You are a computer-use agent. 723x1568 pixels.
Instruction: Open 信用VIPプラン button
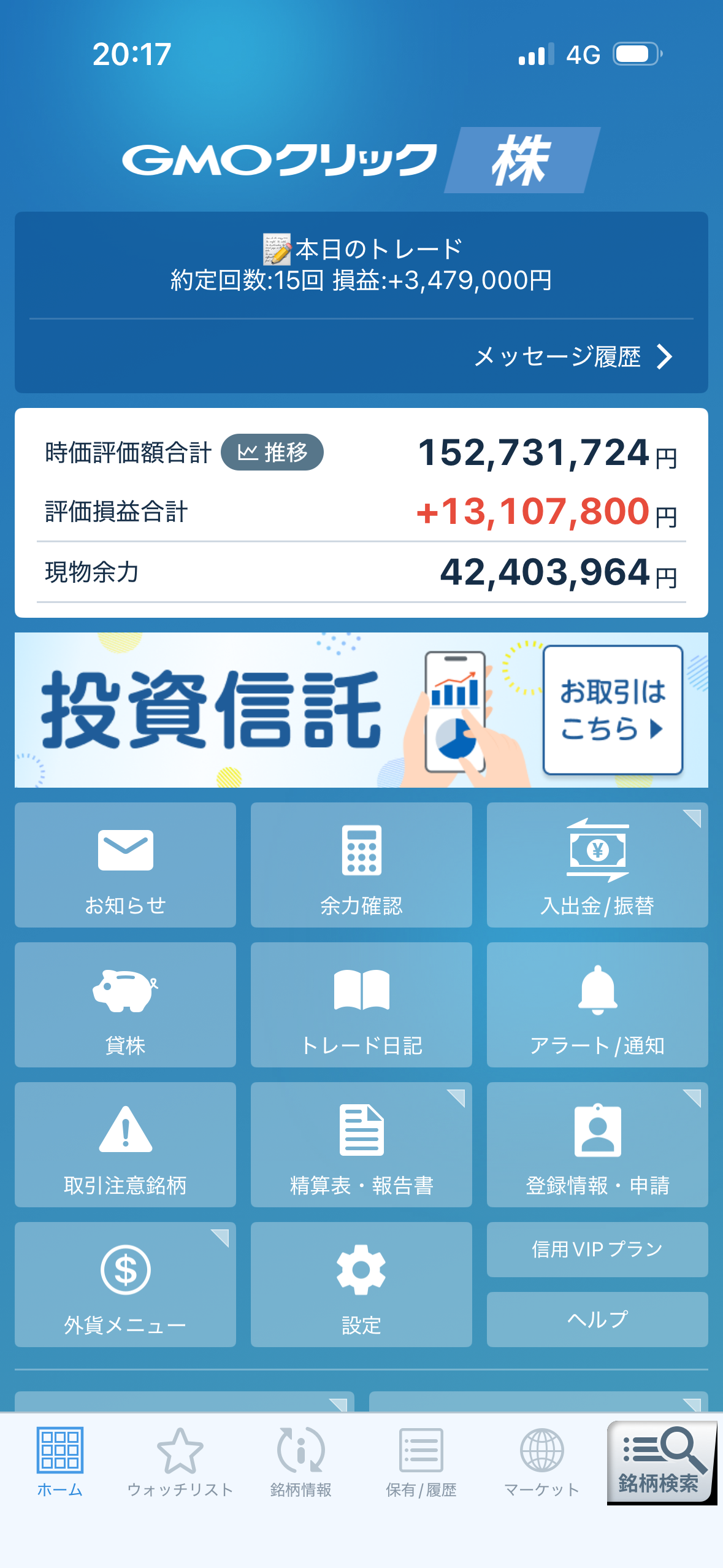pos(597,1250)
